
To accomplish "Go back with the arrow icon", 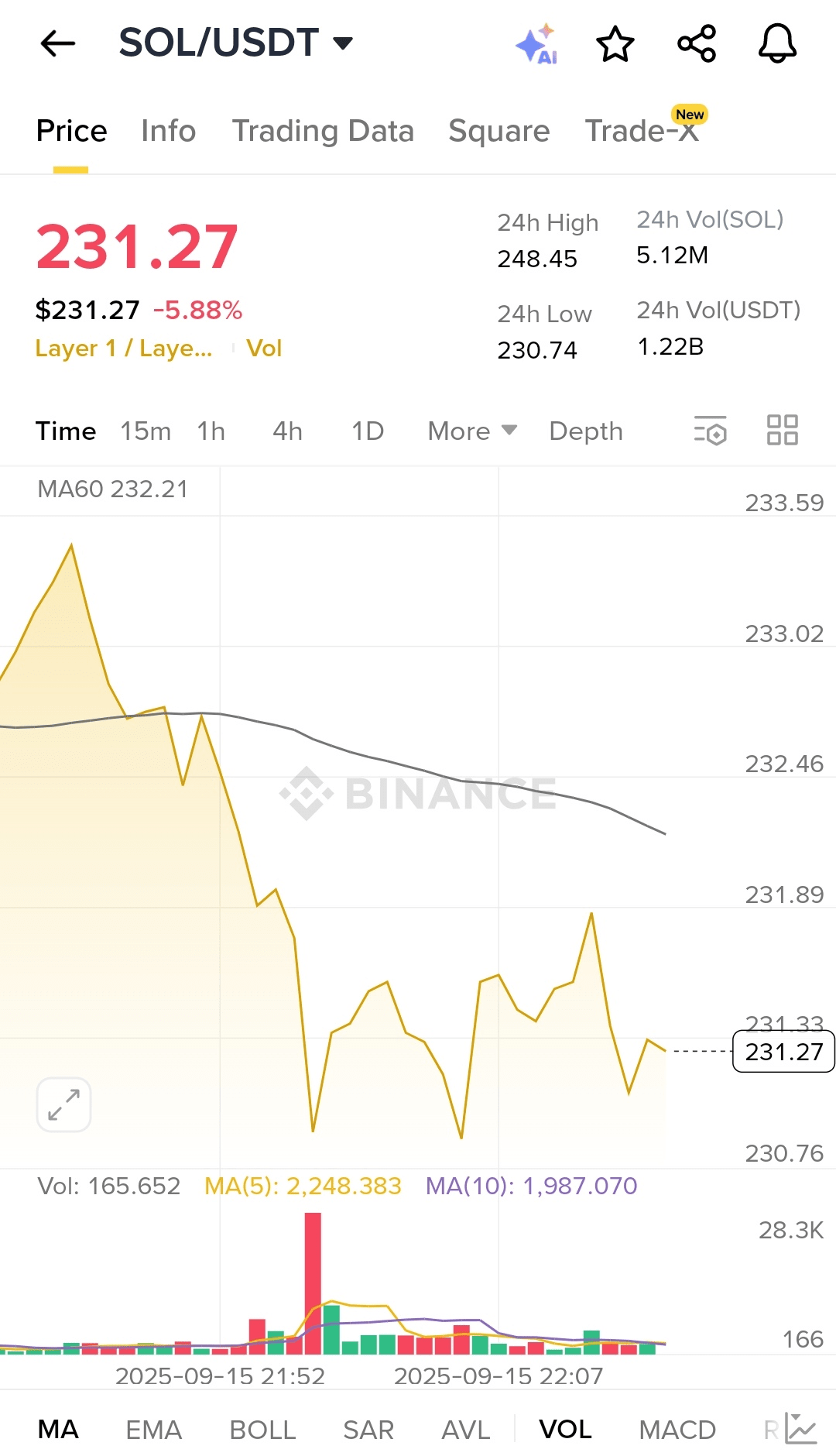I will click(x=58, y=43).
